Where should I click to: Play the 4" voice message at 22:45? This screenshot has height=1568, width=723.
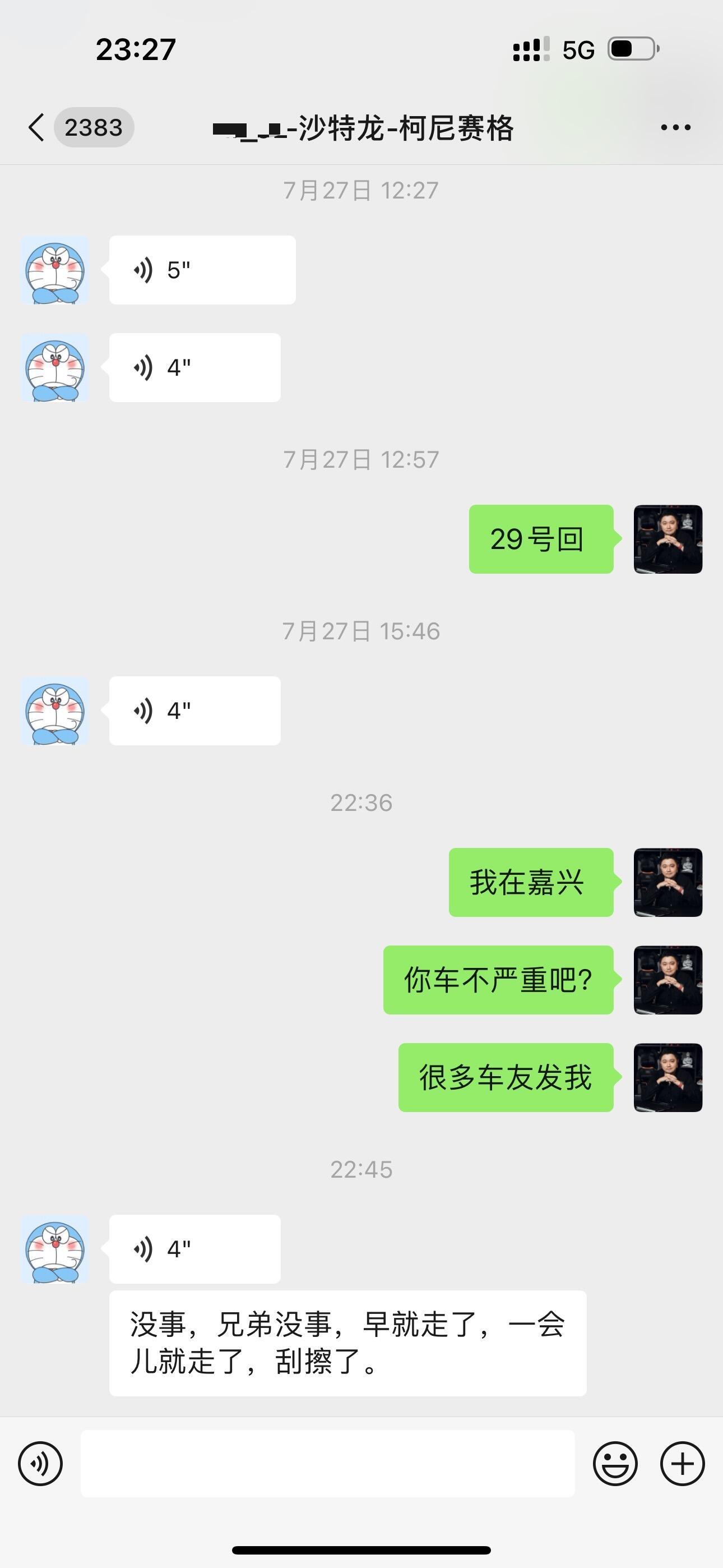click(x=194, y=1249)
